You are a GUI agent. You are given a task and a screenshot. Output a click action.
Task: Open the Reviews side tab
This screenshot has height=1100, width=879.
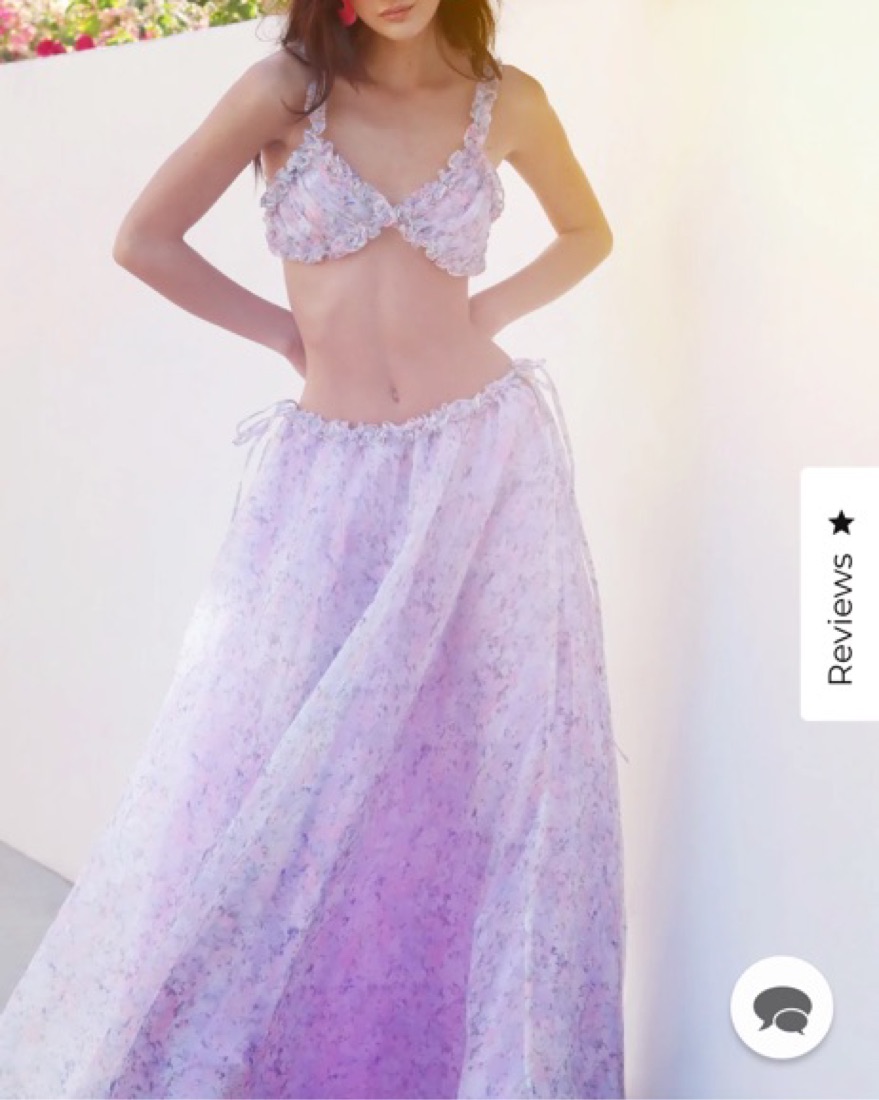point(839,594)
